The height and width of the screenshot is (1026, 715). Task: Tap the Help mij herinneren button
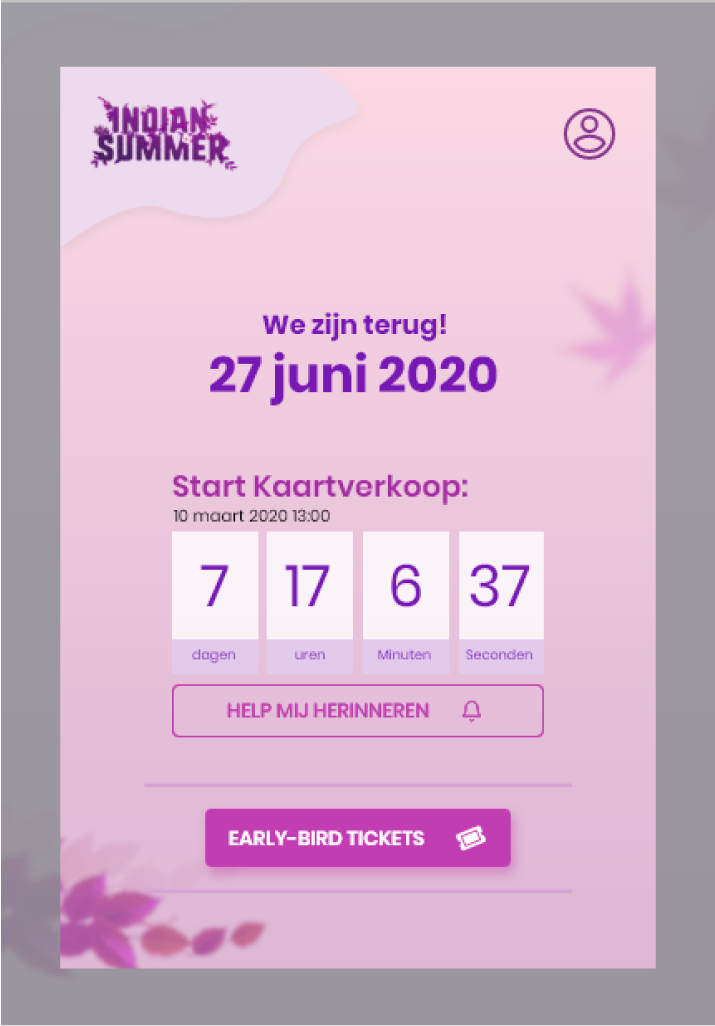pos(357,711)
